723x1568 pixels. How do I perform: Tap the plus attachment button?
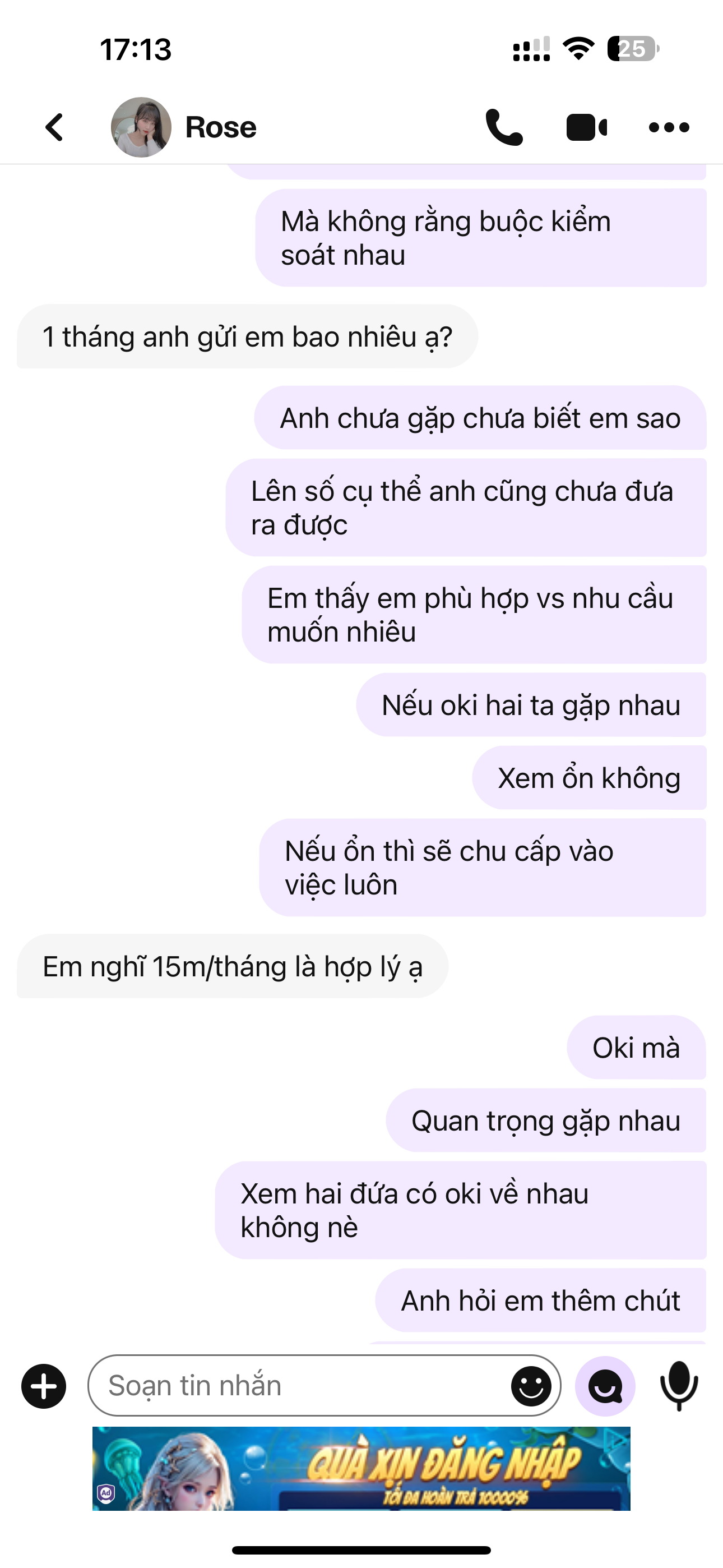tap(44, 1386)
